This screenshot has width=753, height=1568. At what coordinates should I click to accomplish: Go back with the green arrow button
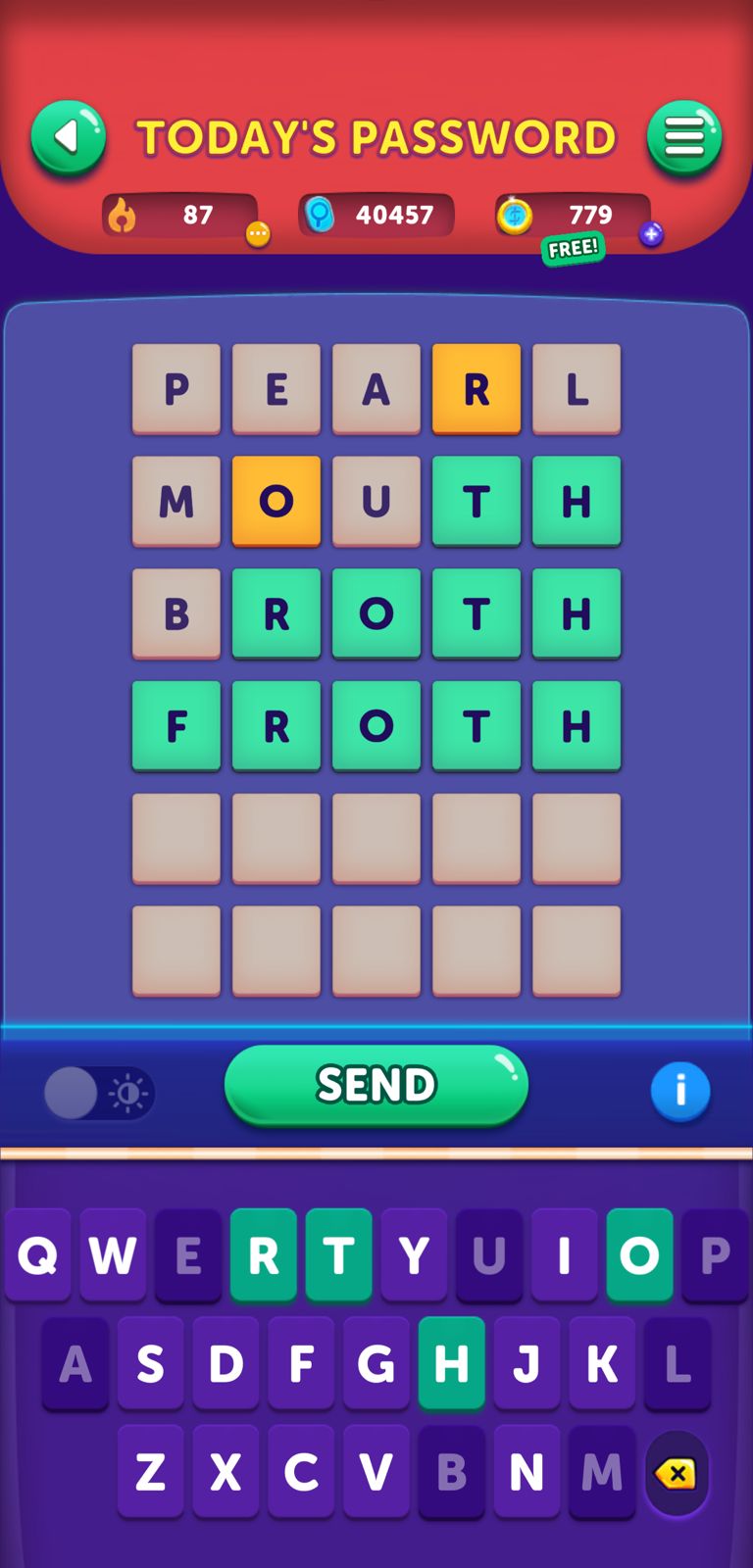tap(68, 138)
